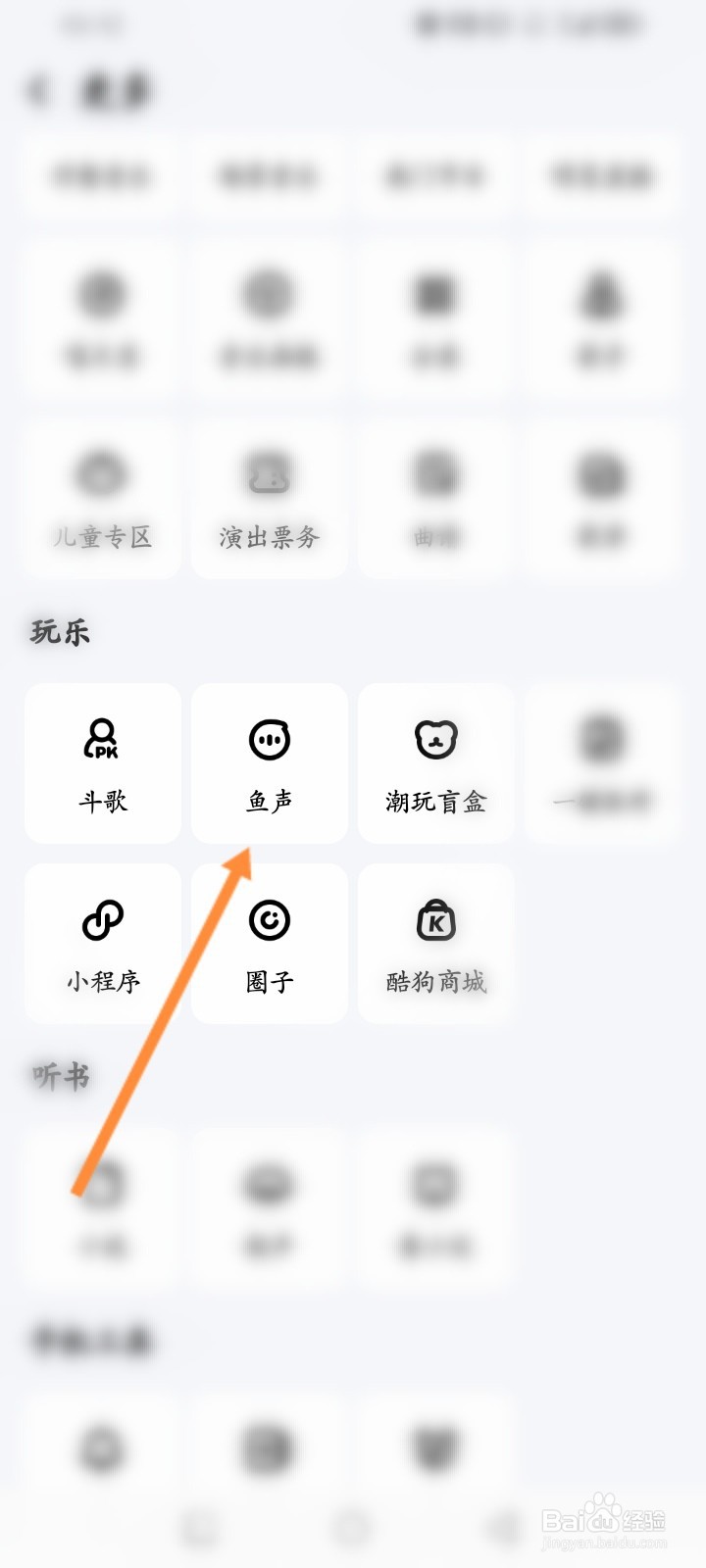Viewport: 706px width, 1568px height.
Task: Tap the 潮玩盲盒 text label
Action: click(435, 802)
